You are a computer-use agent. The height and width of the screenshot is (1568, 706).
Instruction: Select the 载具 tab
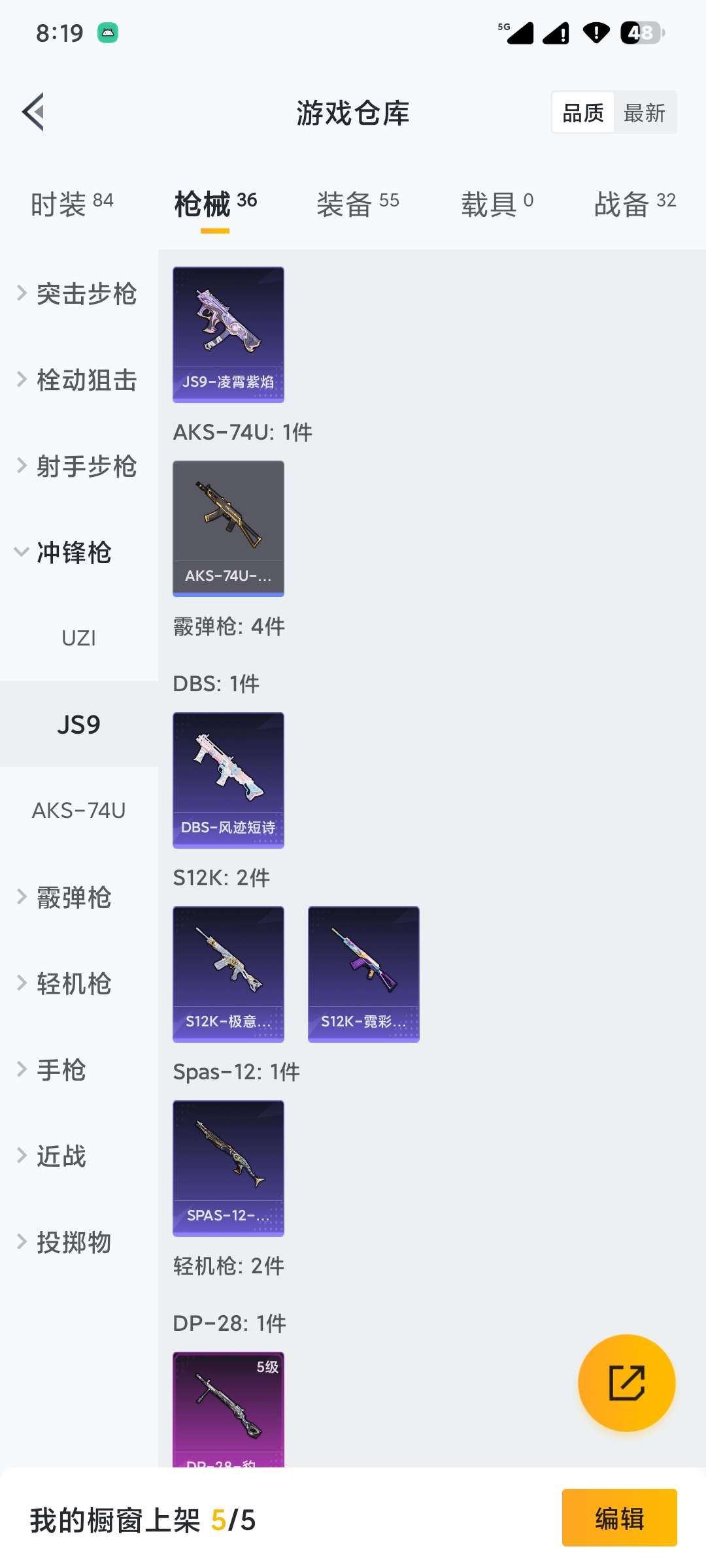click(x=497, y=204)
